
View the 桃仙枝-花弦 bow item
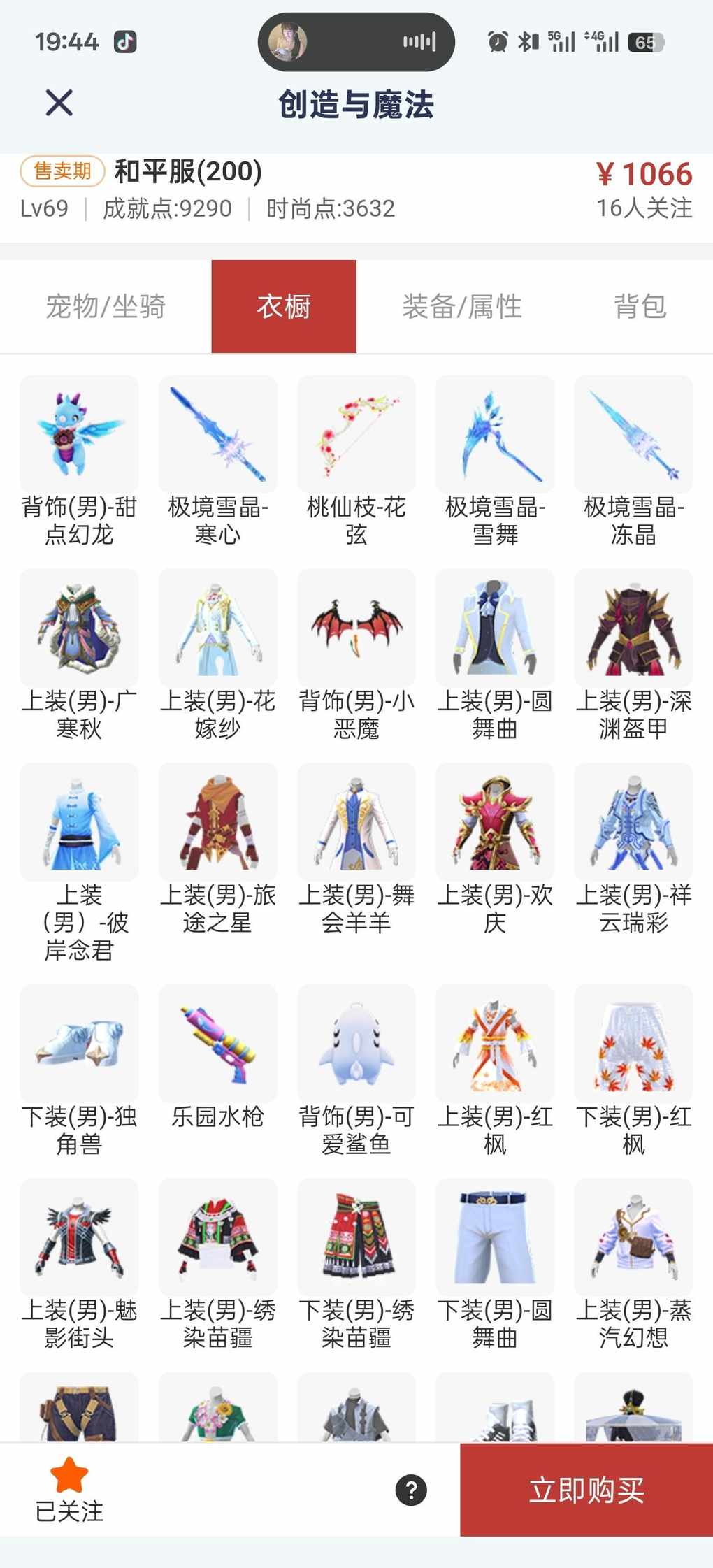tap(356, 434)
